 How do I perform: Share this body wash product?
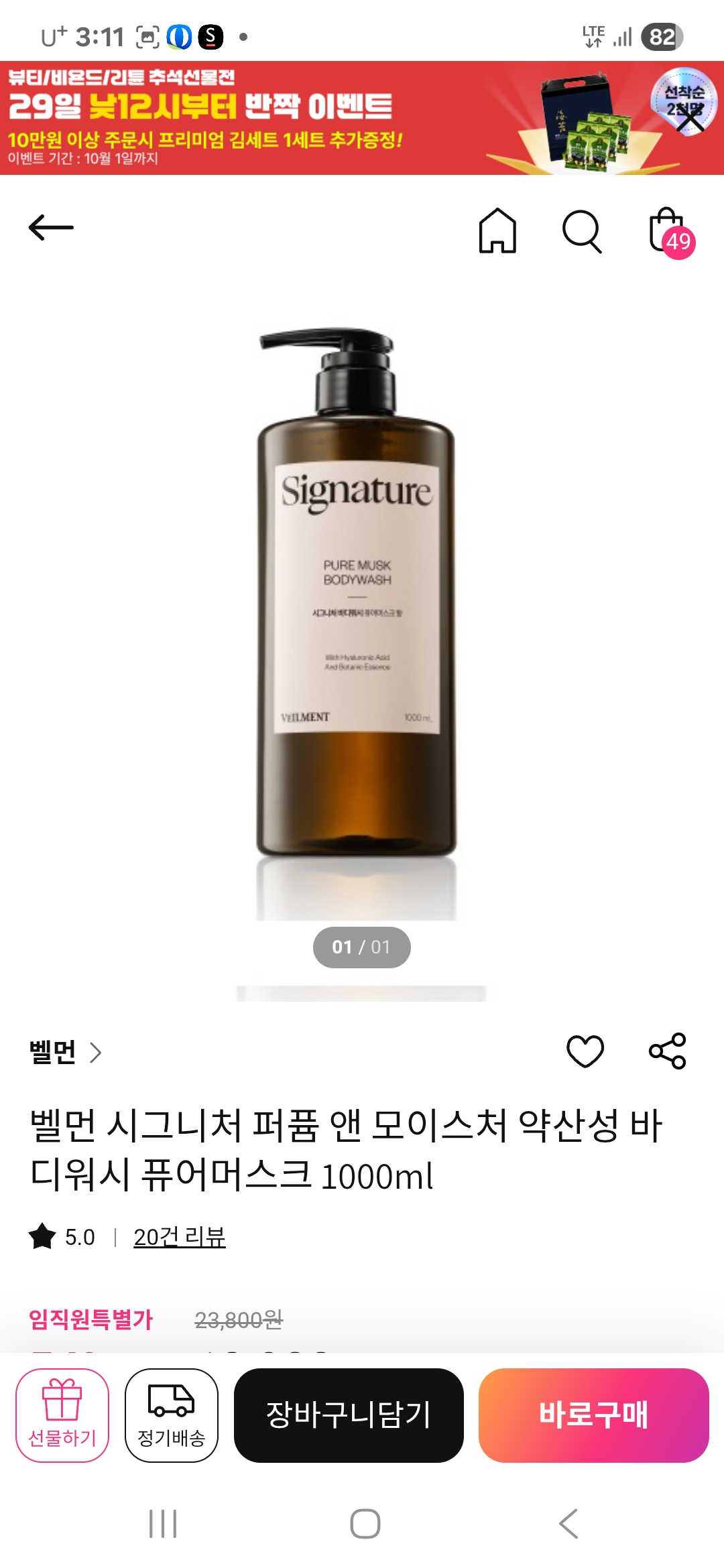(x=668, y=1051)
